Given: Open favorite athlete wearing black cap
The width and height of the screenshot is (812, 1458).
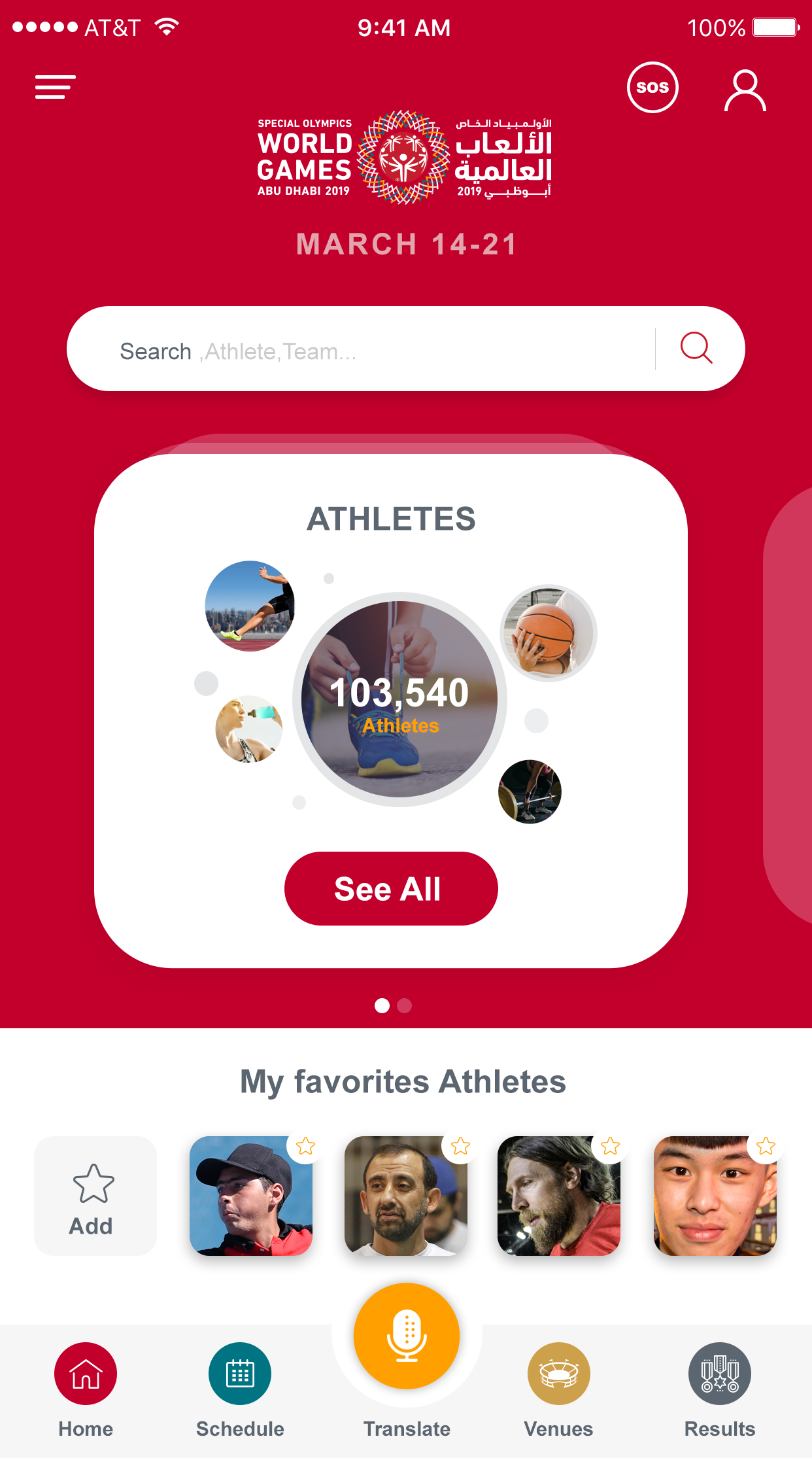Looking at the screenshot, I should tap(250, 1200).
